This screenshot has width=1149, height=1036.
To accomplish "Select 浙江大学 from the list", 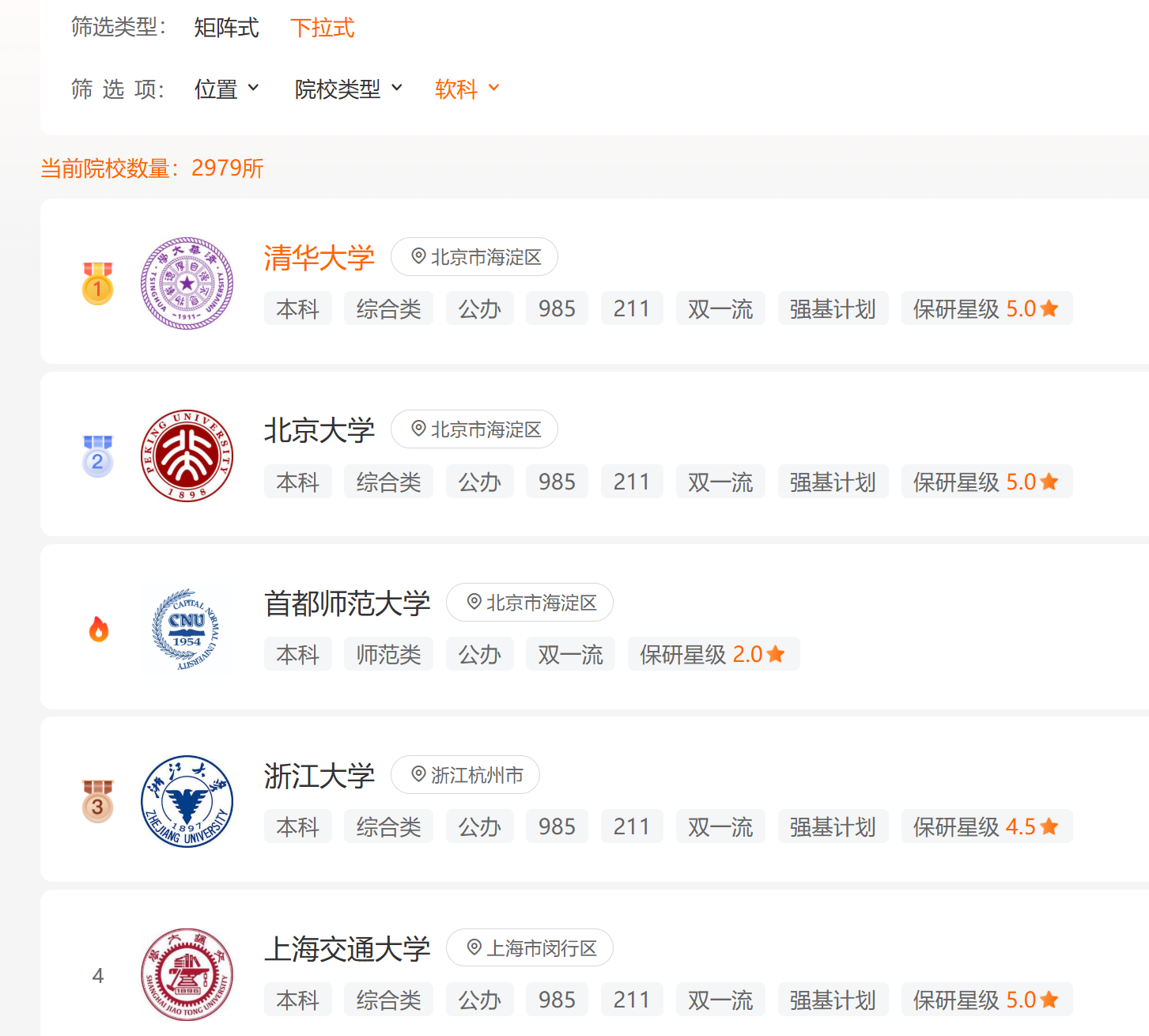I will point(319,776).
